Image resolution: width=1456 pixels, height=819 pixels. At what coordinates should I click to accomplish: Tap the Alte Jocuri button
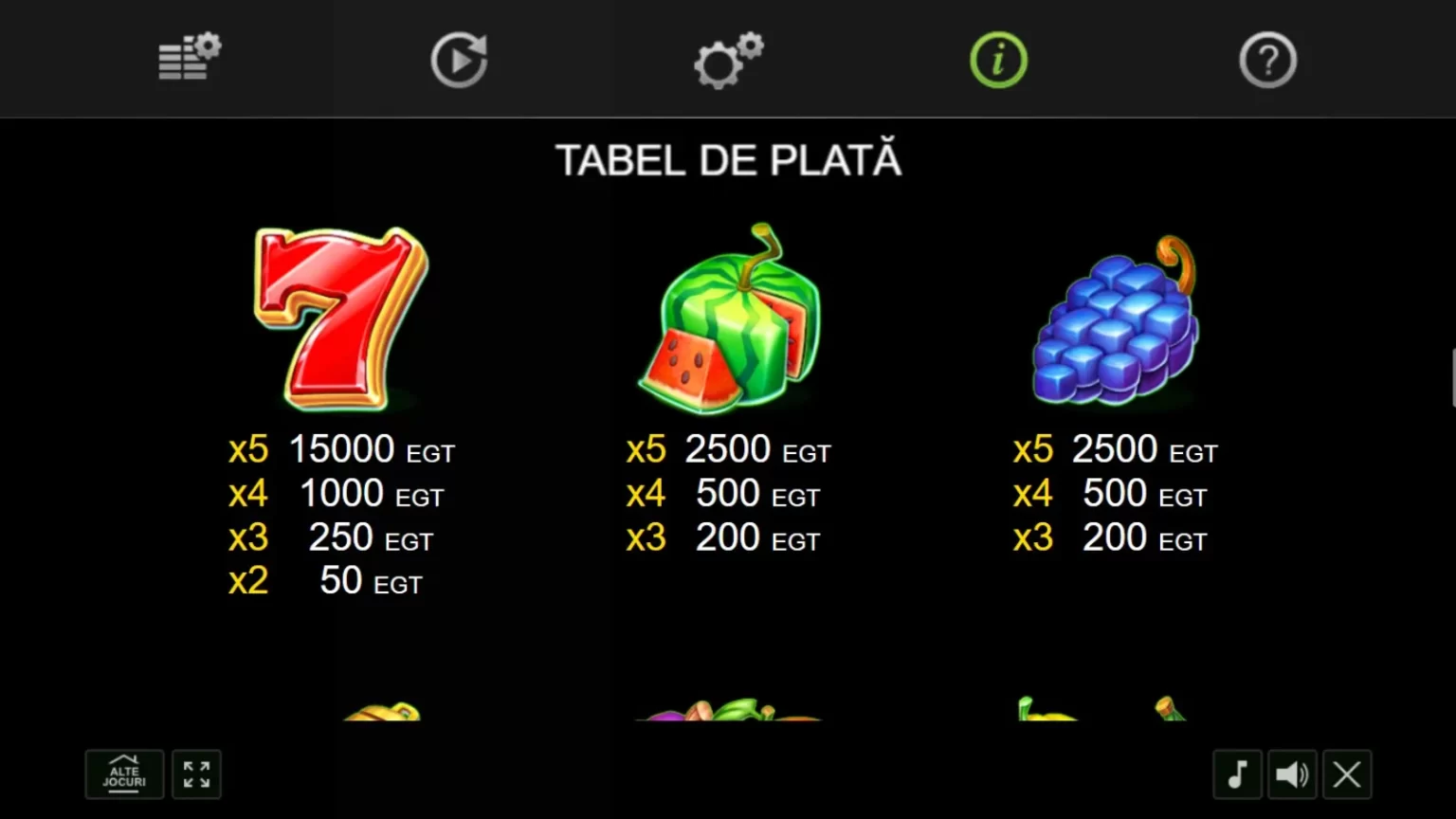pos(124,774)
